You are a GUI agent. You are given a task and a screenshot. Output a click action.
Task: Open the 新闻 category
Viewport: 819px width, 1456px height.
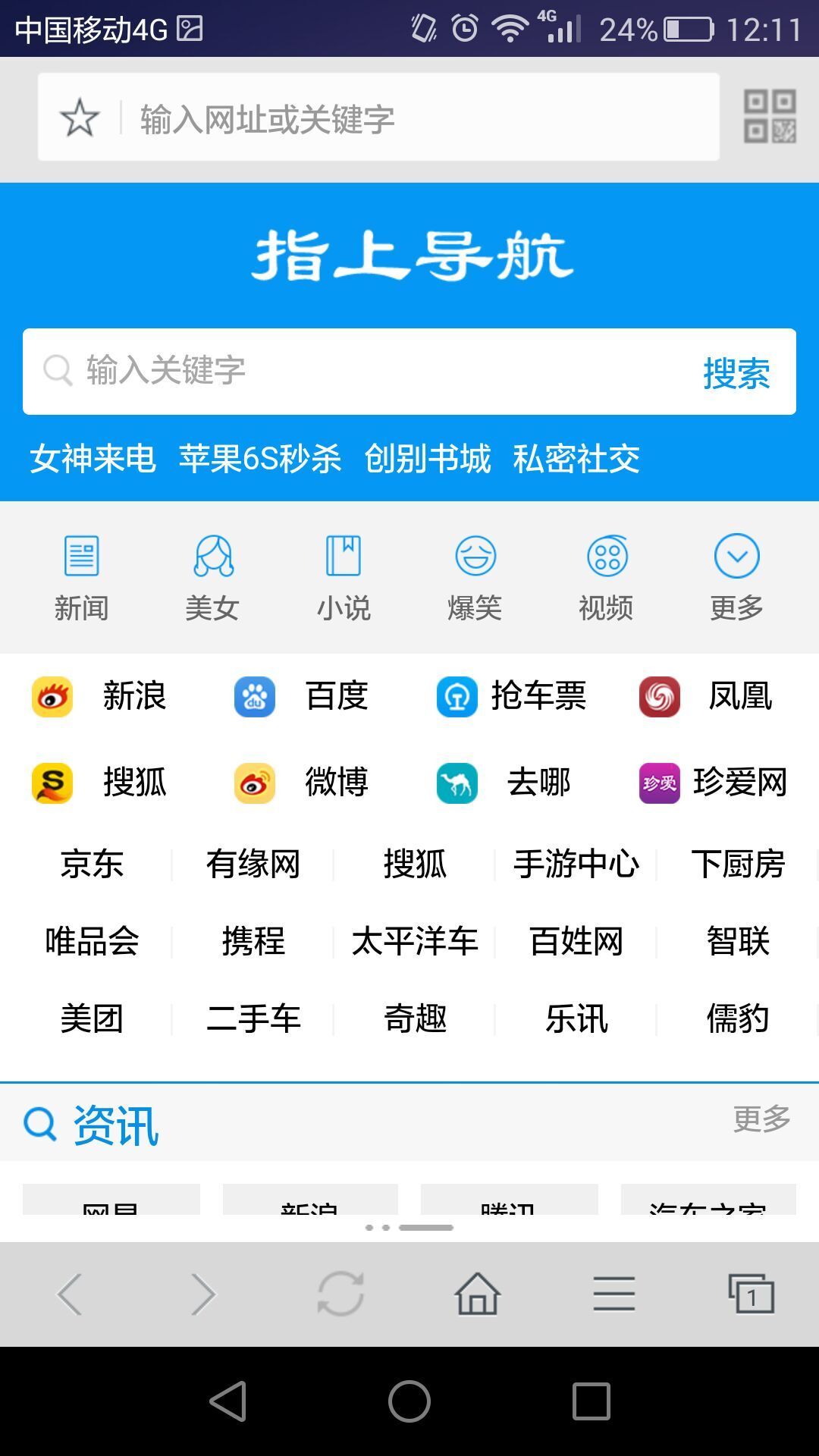pyautogui.click(x=81, y=576)
